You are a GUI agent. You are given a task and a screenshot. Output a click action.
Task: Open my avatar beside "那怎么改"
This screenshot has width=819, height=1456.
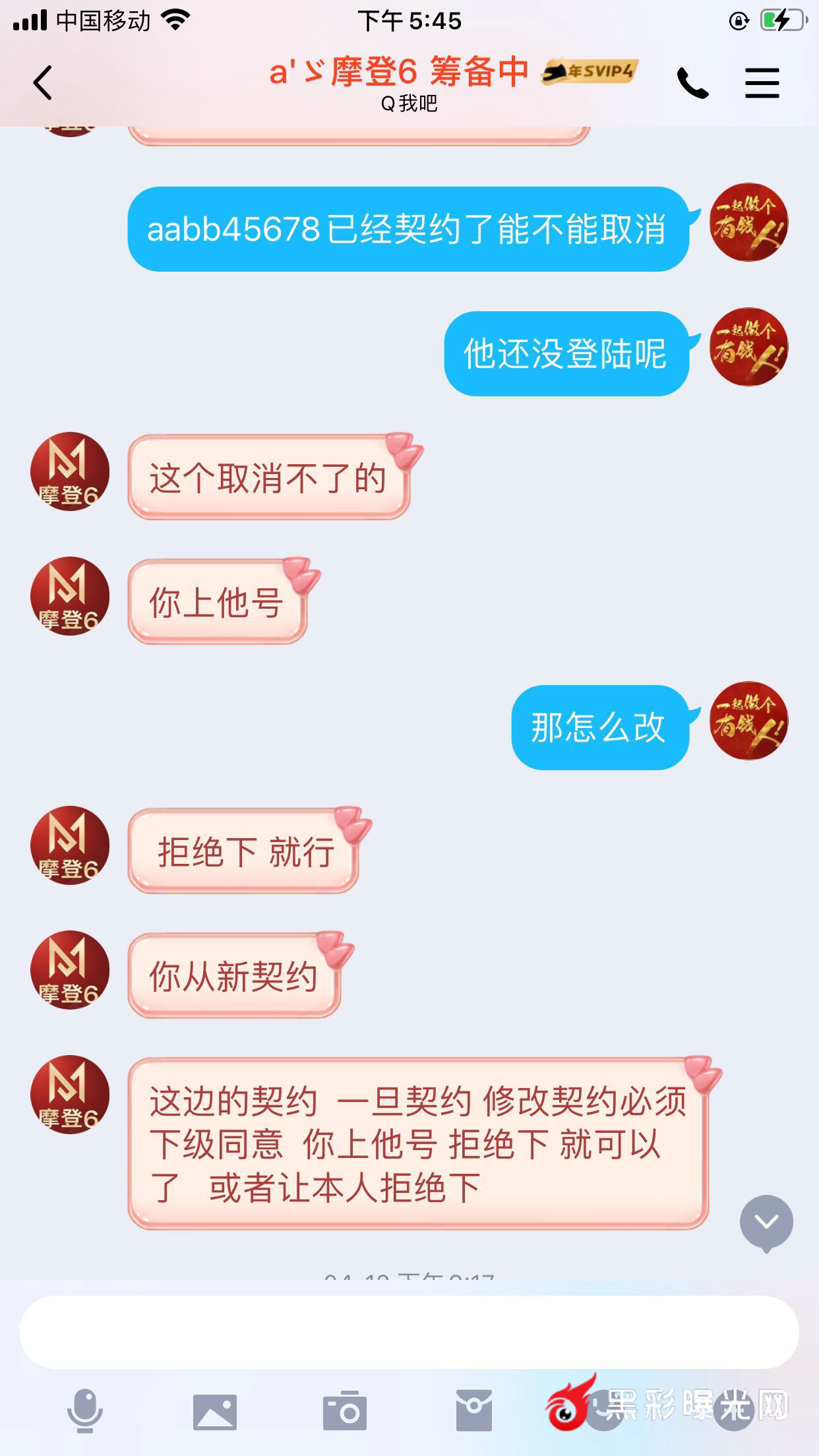(x=748, y=721)
